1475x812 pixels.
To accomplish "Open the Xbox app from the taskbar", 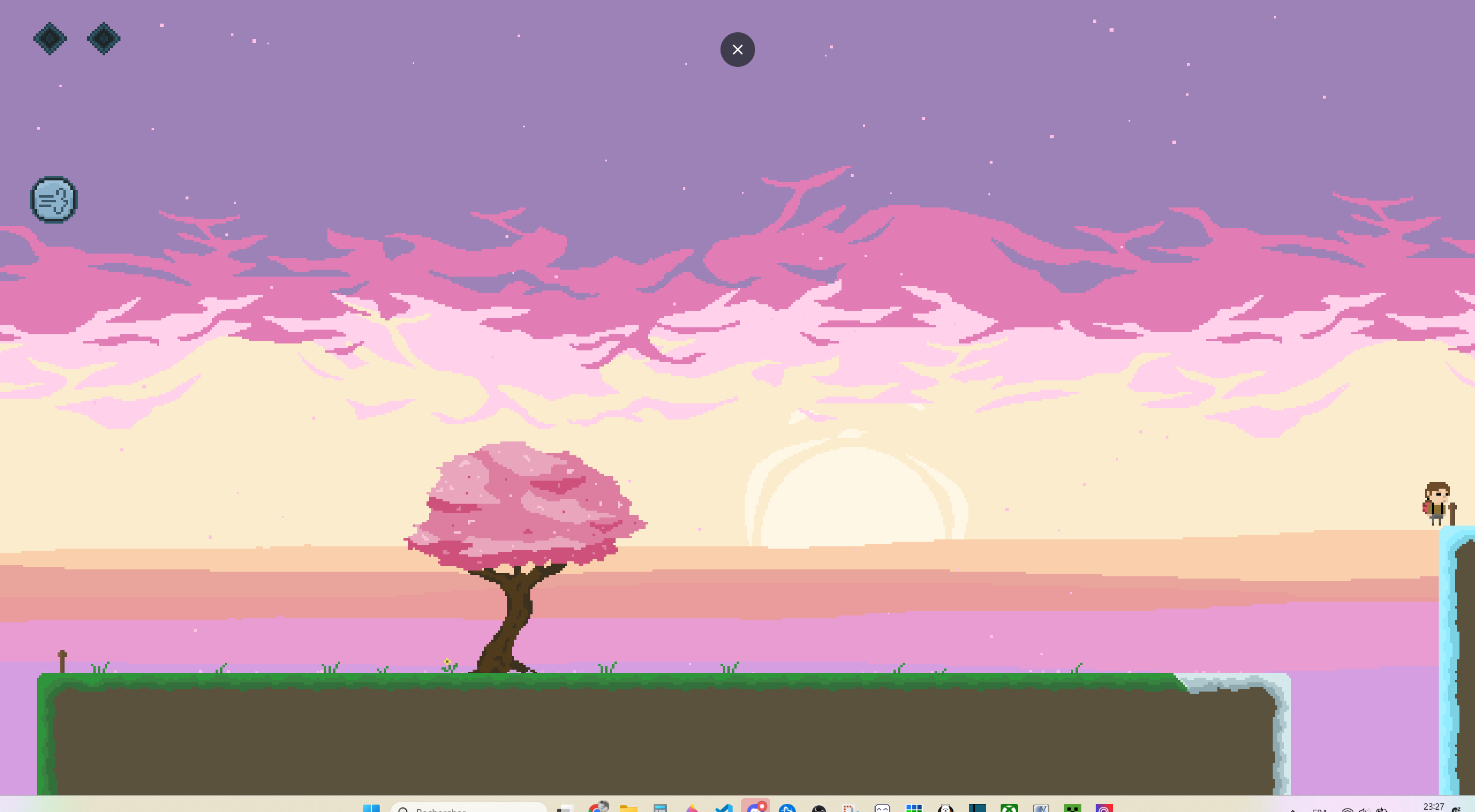I will [x=1009, y=808].
